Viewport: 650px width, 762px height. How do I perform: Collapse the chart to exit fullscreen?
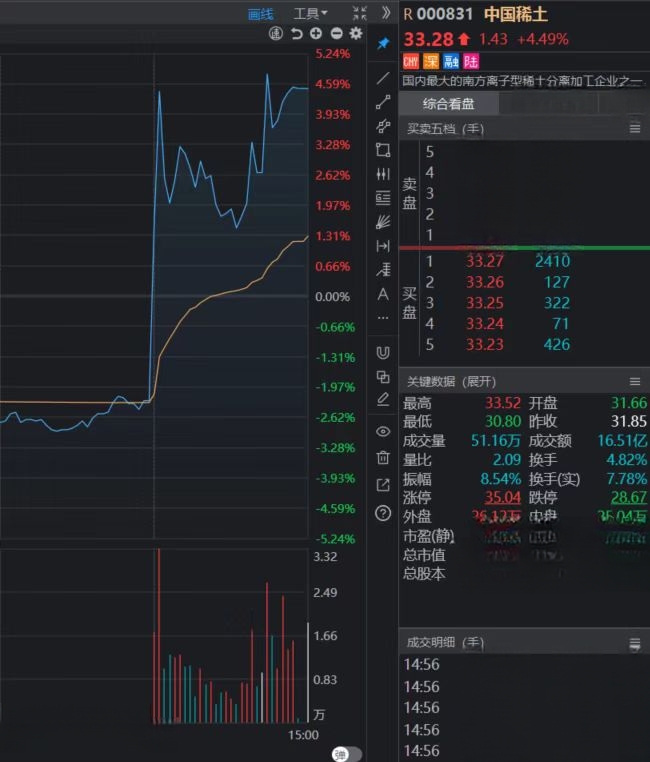point(360,13)
